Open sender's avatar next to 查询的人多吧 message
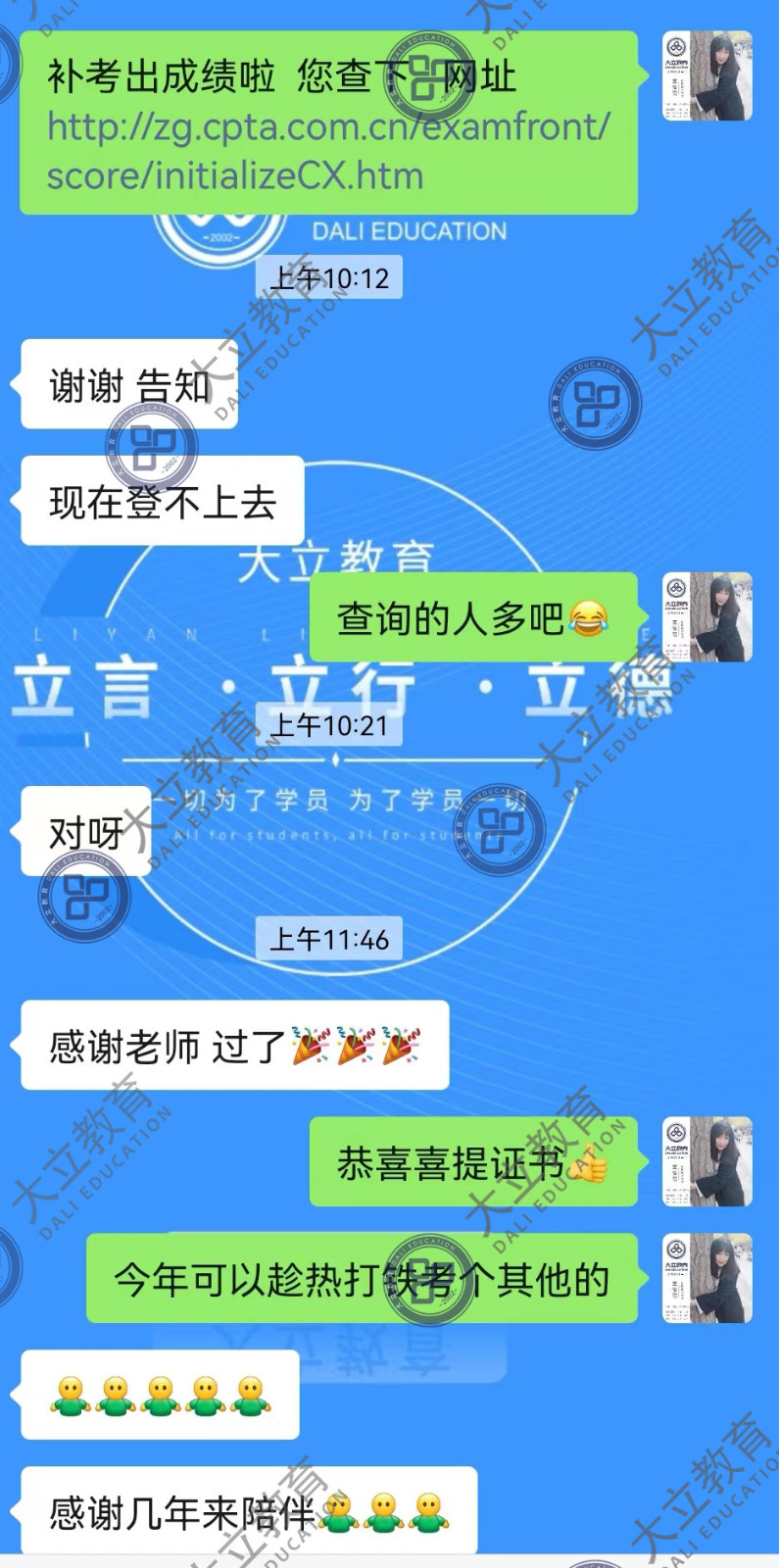The height and width of the screenshot is (1568, 779). 706,617
